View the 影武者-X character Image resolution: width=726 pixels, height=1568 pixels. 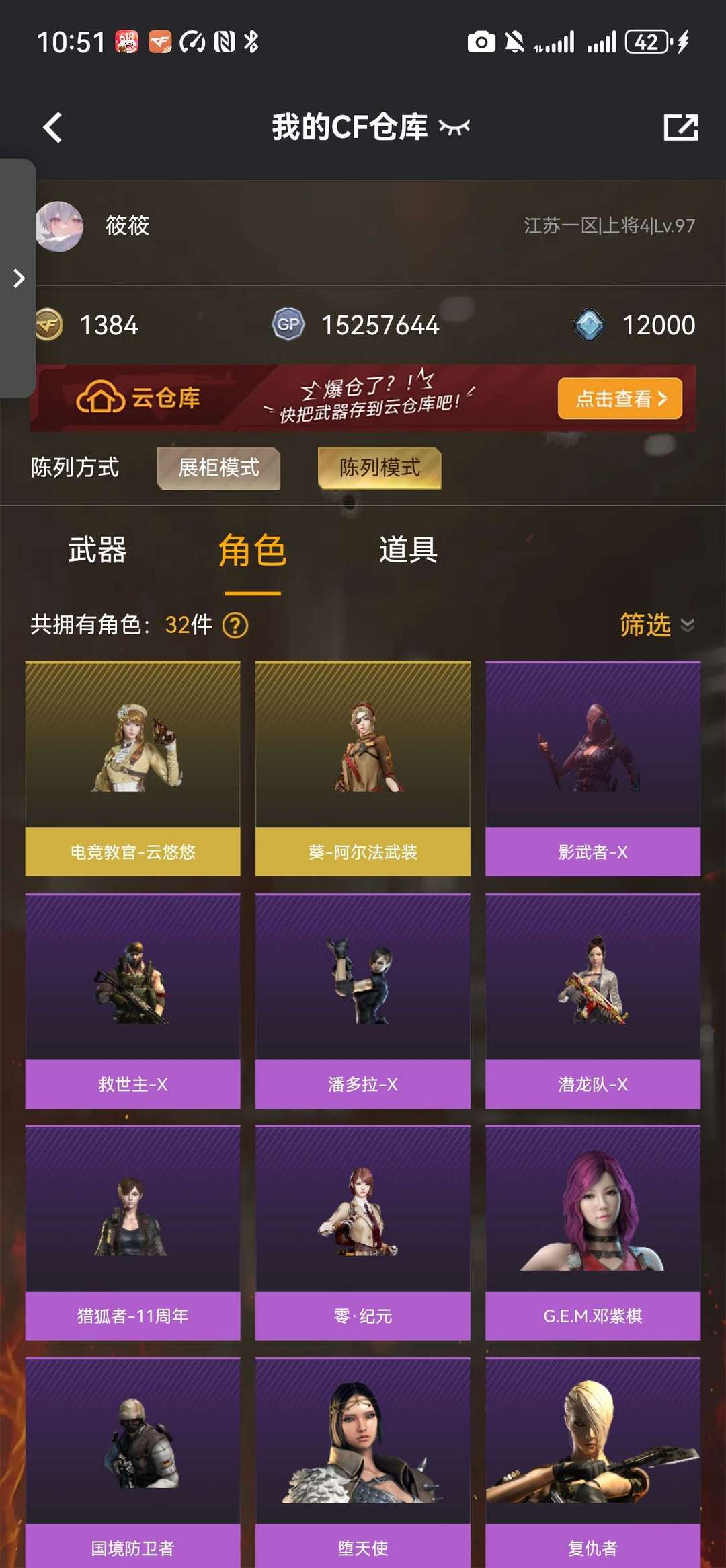pyautogui.click(x=592, y=768)
